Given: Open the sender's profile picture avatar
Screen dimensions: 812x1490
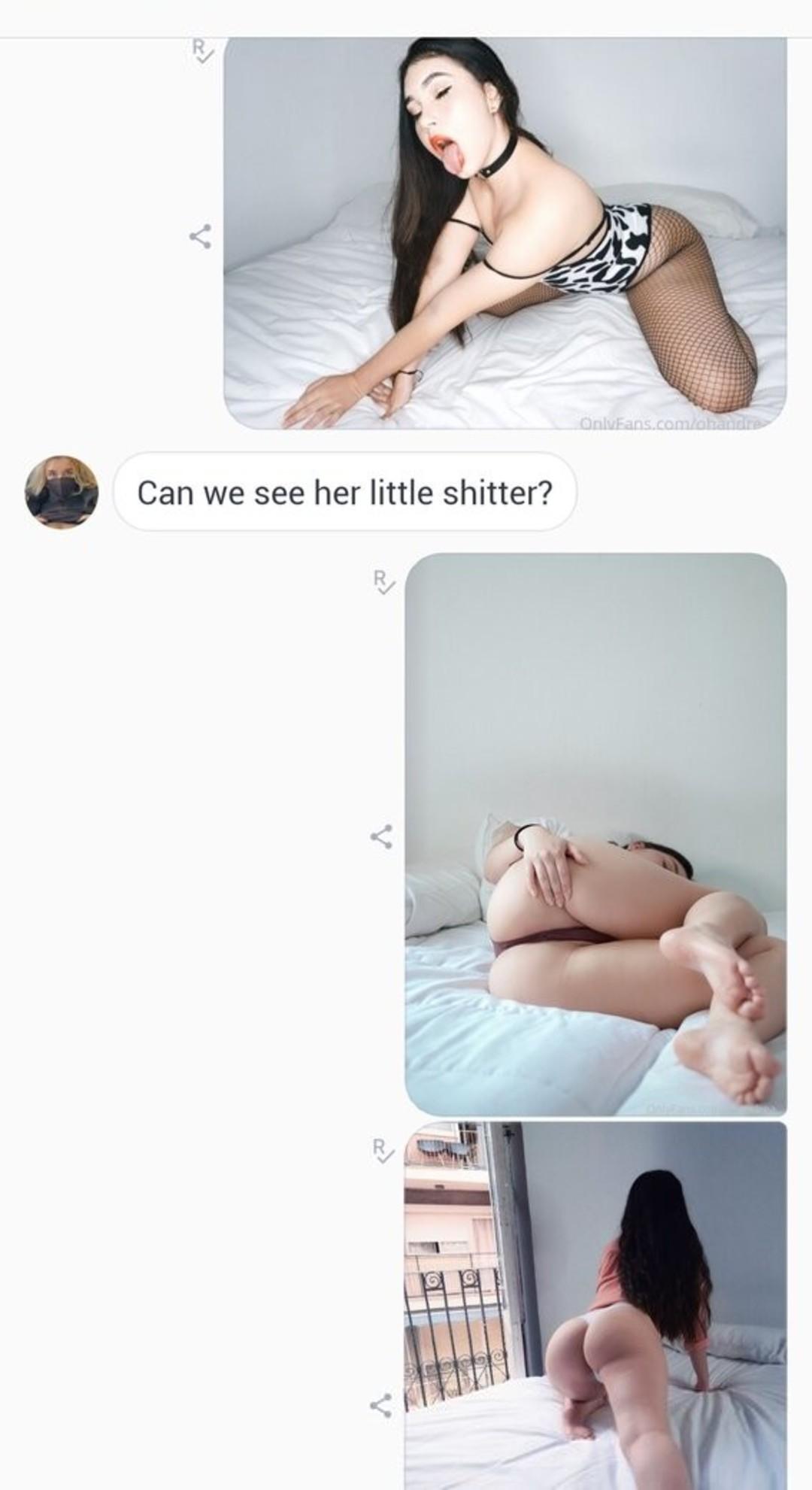Looking at the screenshot, I should click(x=62, y=492).
